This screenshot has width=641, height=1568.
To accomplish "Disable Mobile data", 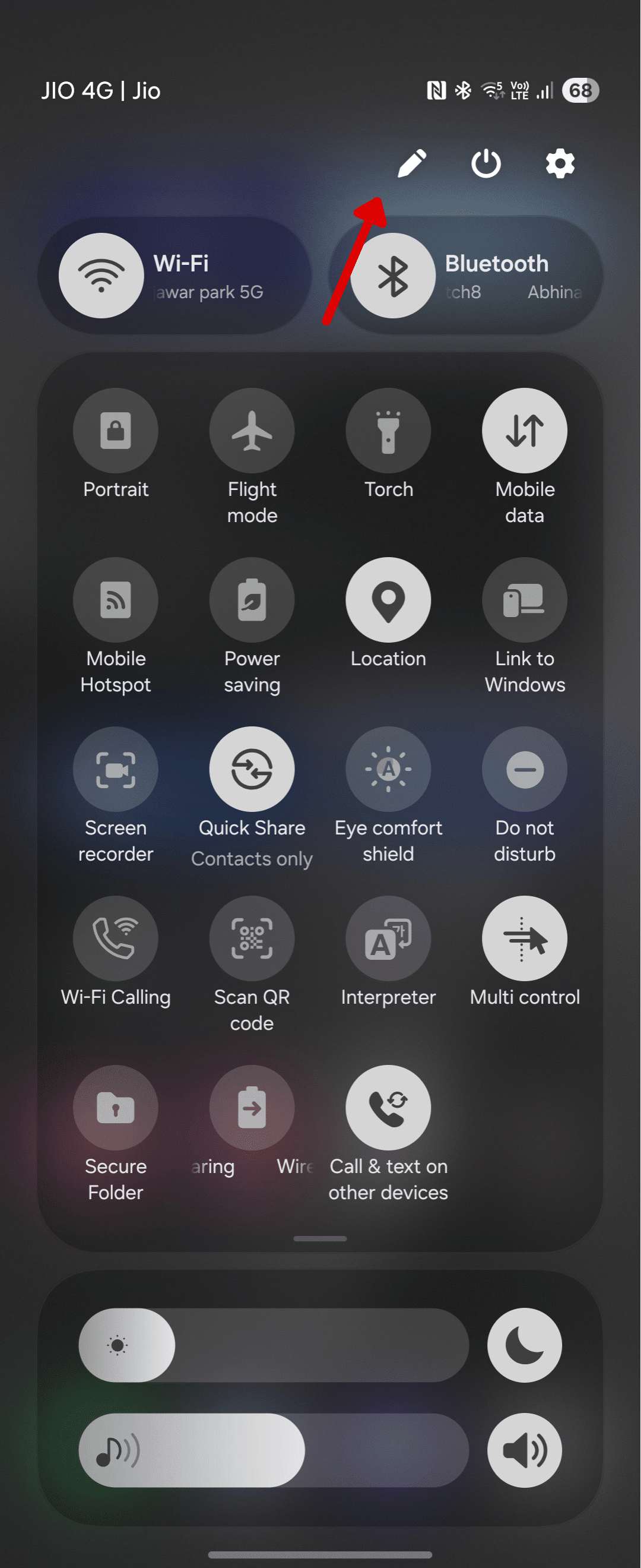I will click(524, 431).
